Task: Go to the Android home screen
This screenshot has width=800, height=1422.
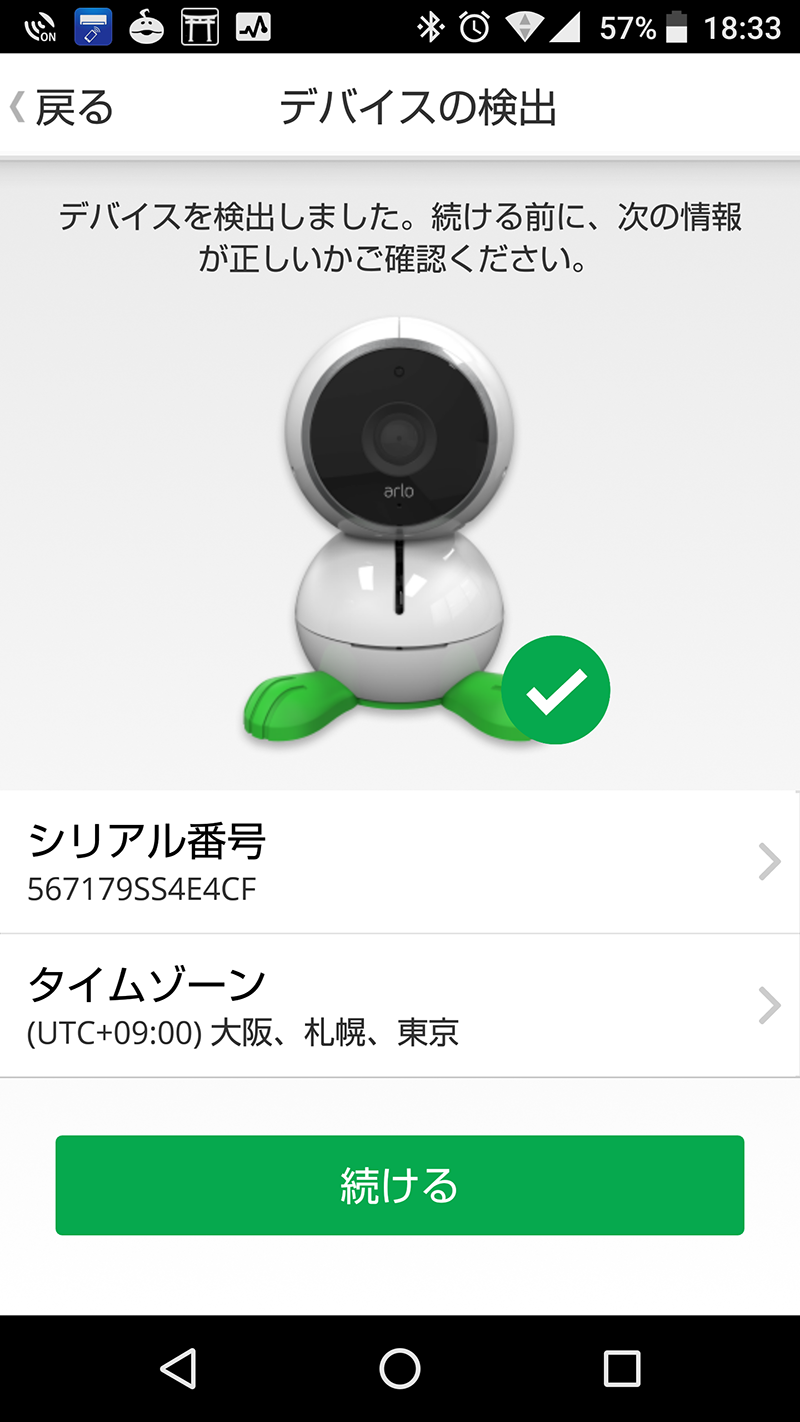Action: pos(400,1368)
